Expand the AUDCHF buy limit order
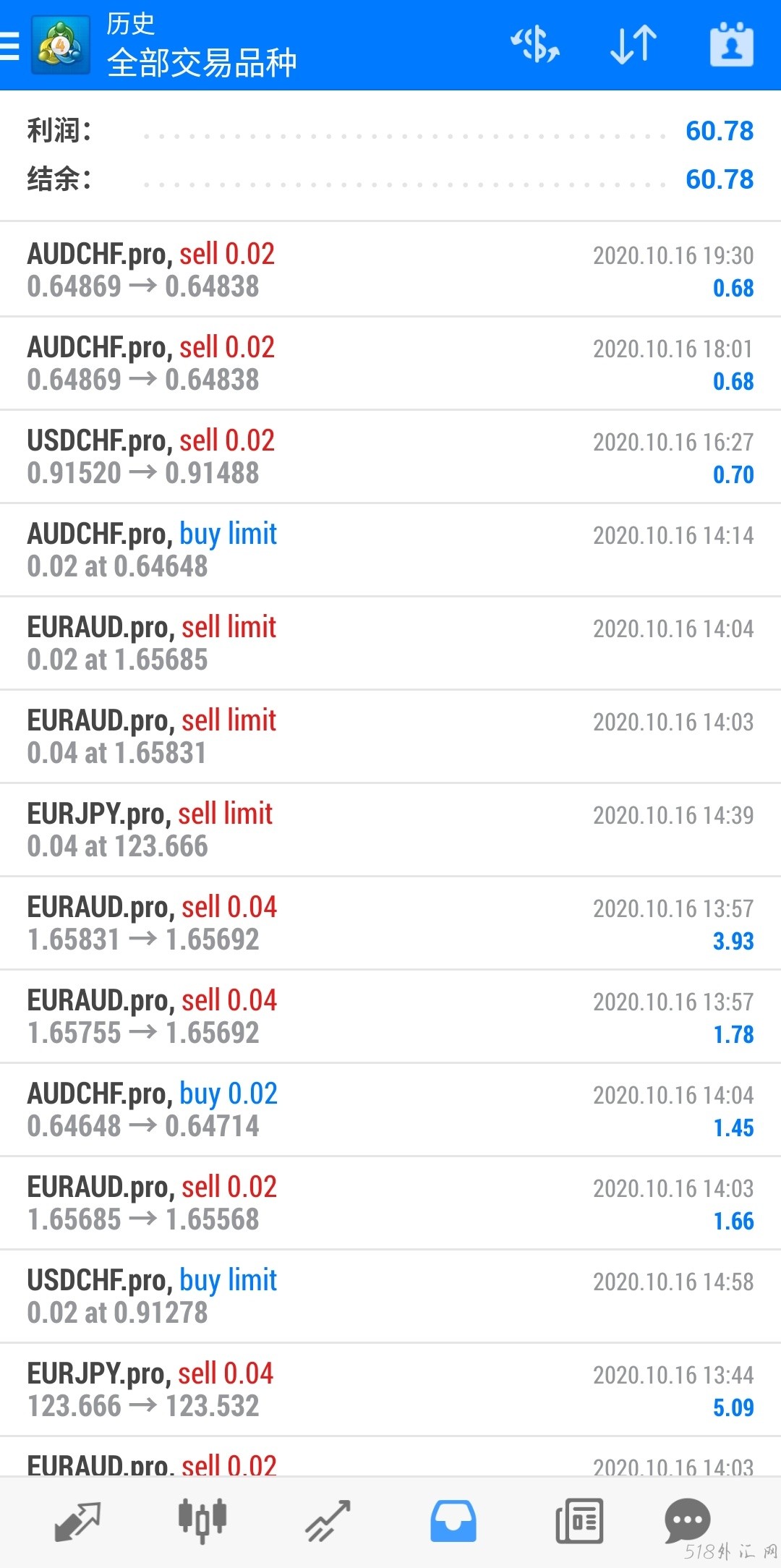This screenshot has height=1568, width=781. 390,550
